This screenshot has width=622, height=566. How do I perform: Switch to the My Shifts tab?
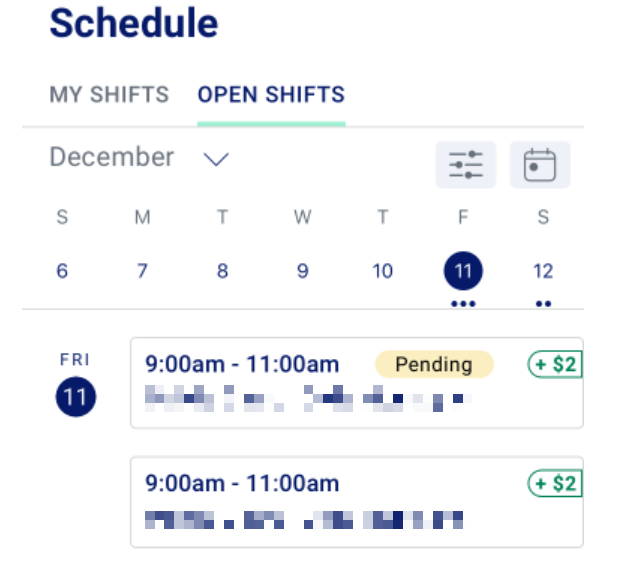tap(109, 95)
